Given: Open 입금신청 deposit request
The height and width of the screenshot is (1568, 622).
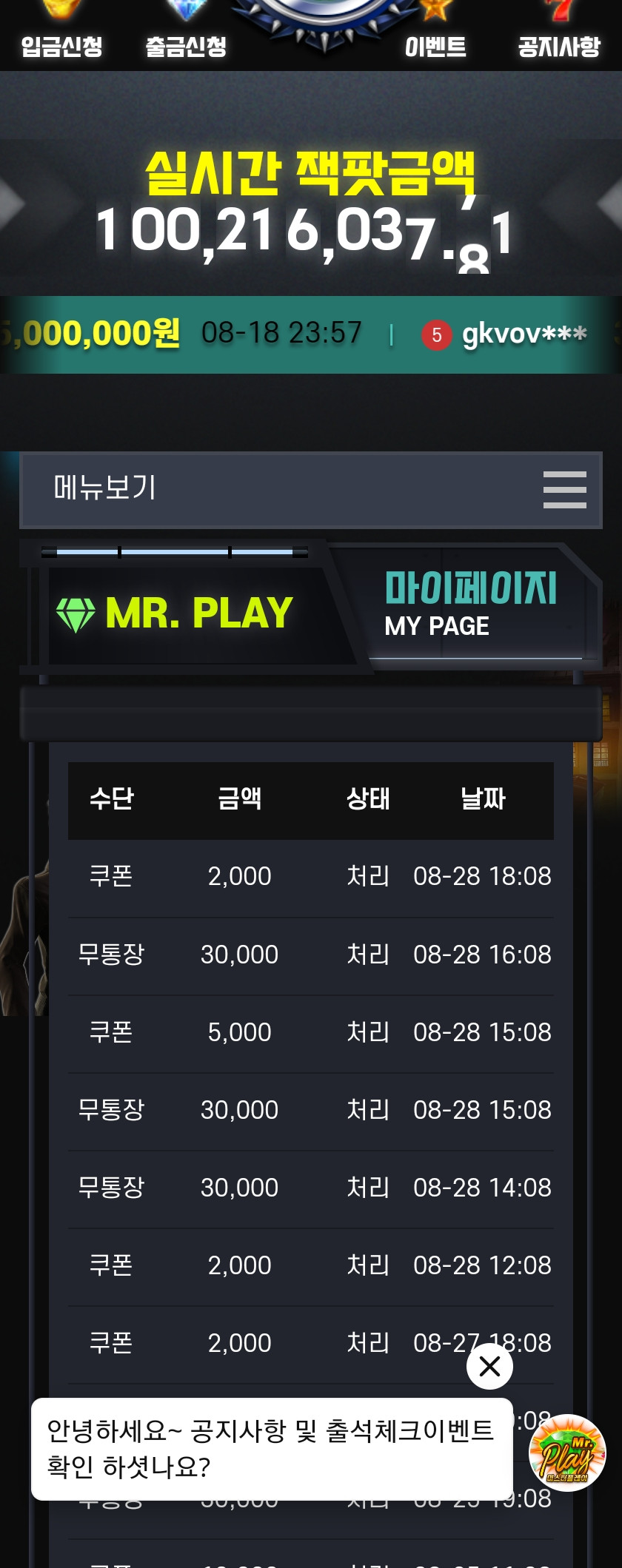Looking at the screenshot, I should 61,46.
